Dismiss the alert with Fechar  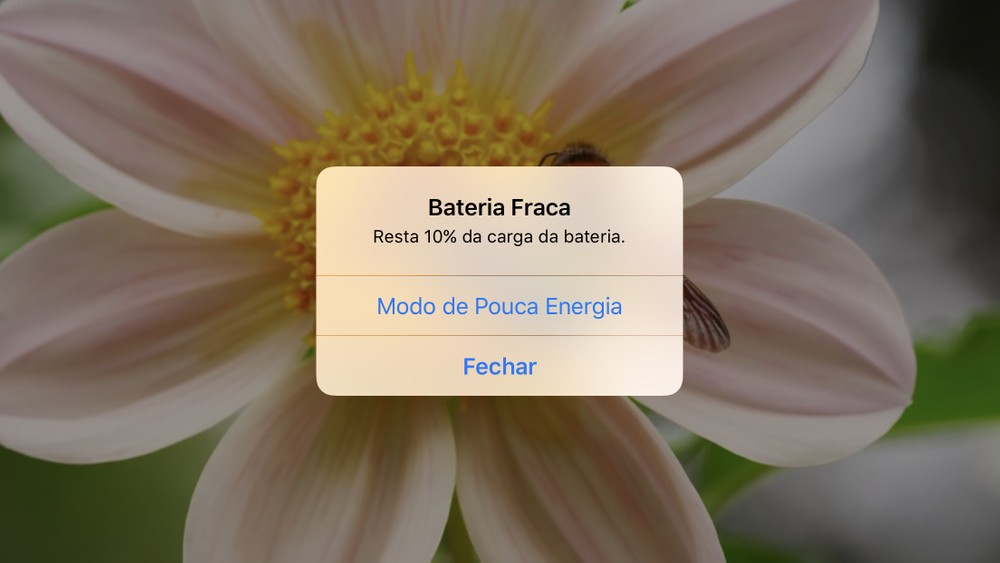[x=499, y=366]
